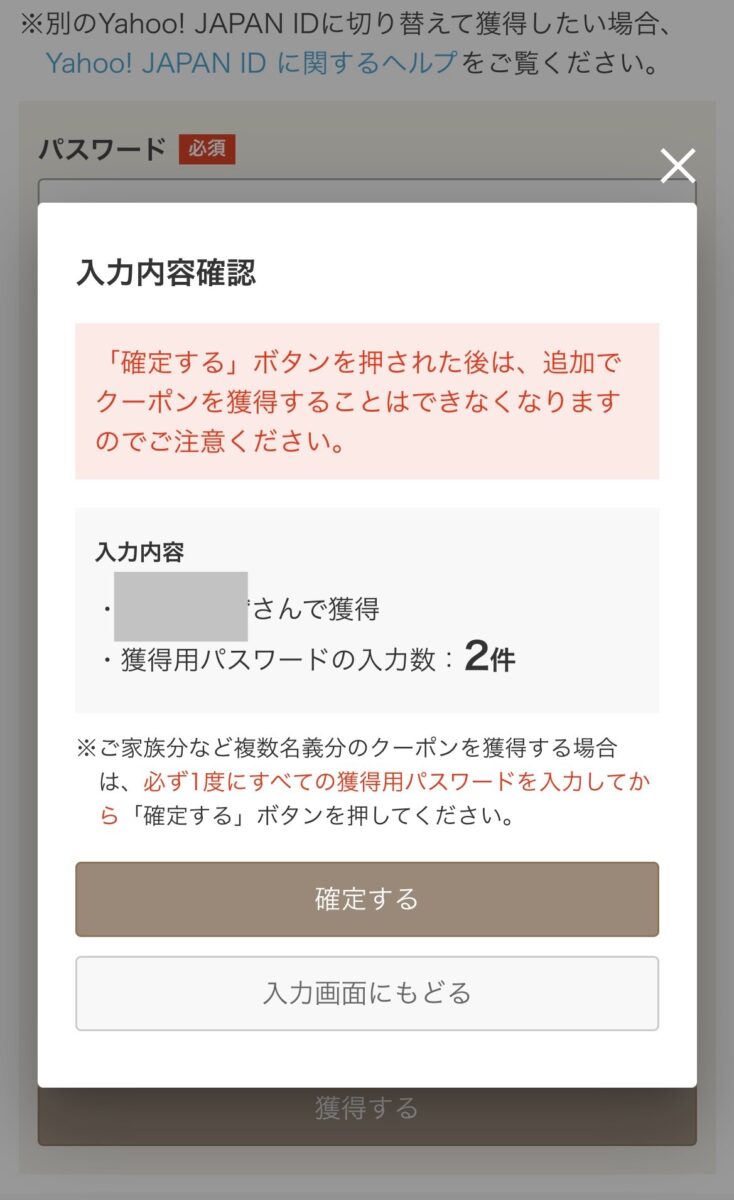Screen dimensions: 734x1200
Task: Confirm with the 確定する button
Action: [367, 899]
